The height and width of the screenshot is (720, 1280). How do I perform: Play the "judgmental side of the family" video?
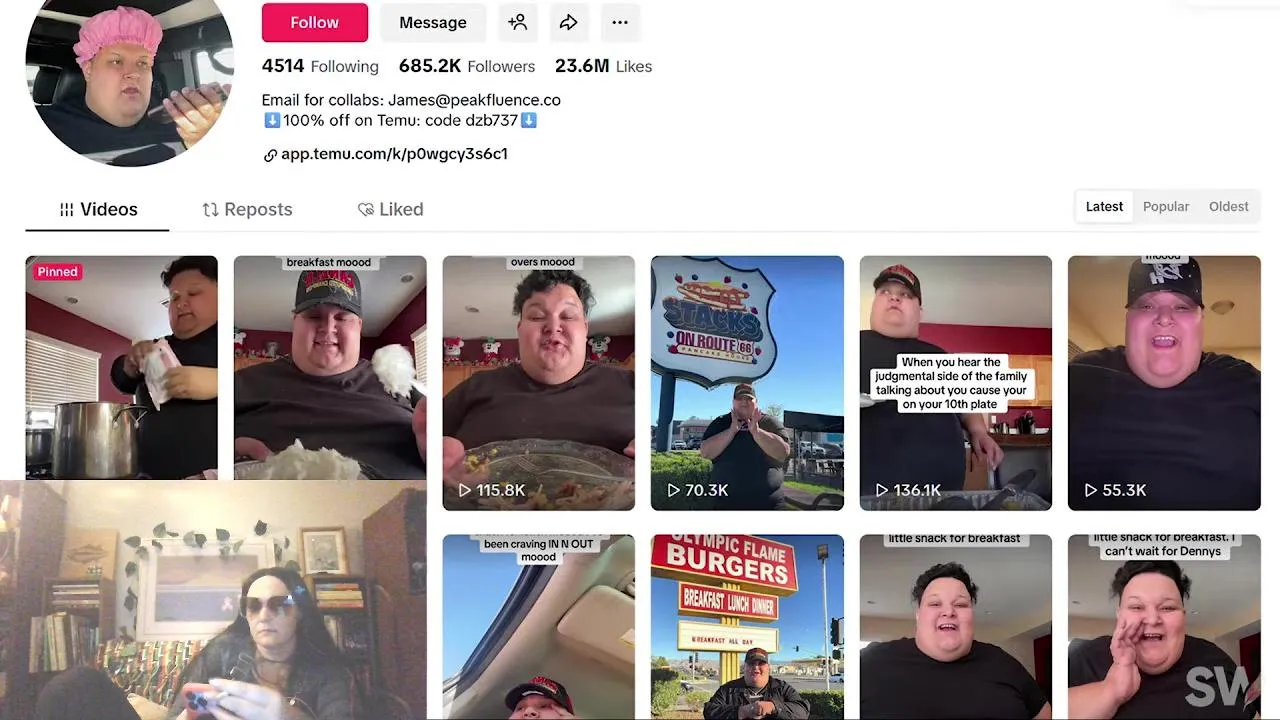[955, 383]
